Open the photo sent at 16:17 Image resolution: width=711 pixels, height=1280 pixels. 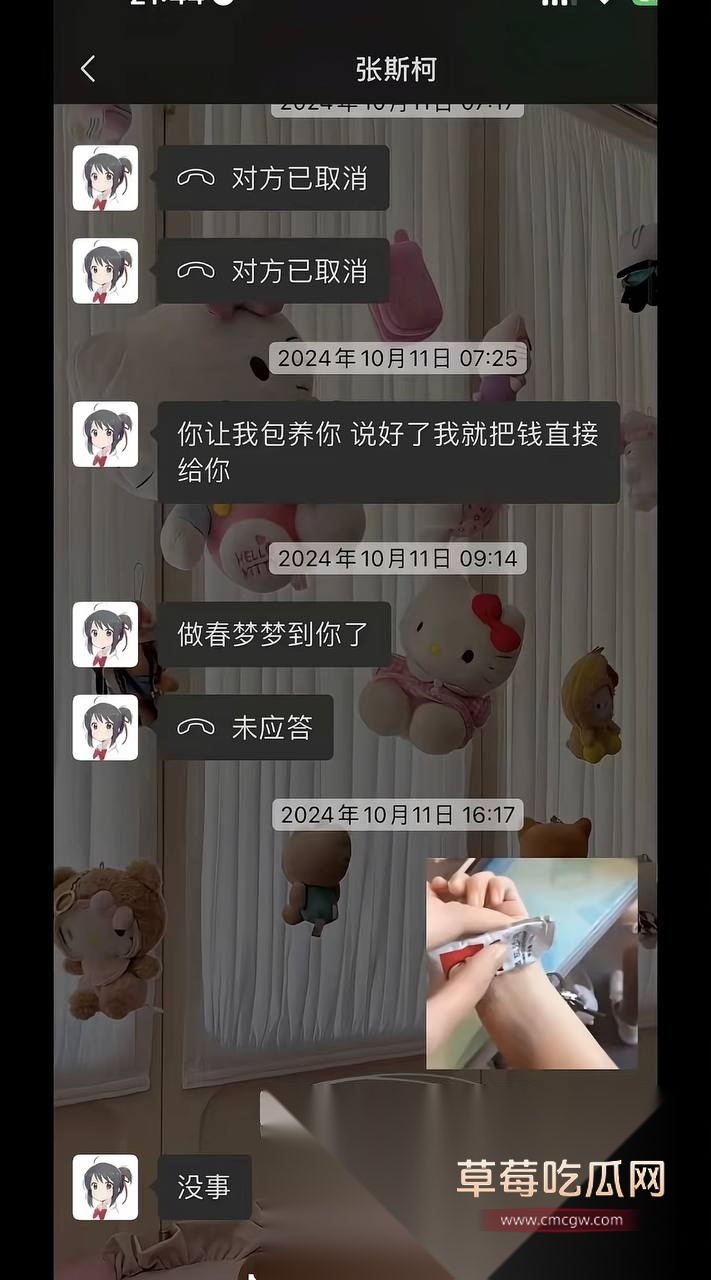click(531, 963)
